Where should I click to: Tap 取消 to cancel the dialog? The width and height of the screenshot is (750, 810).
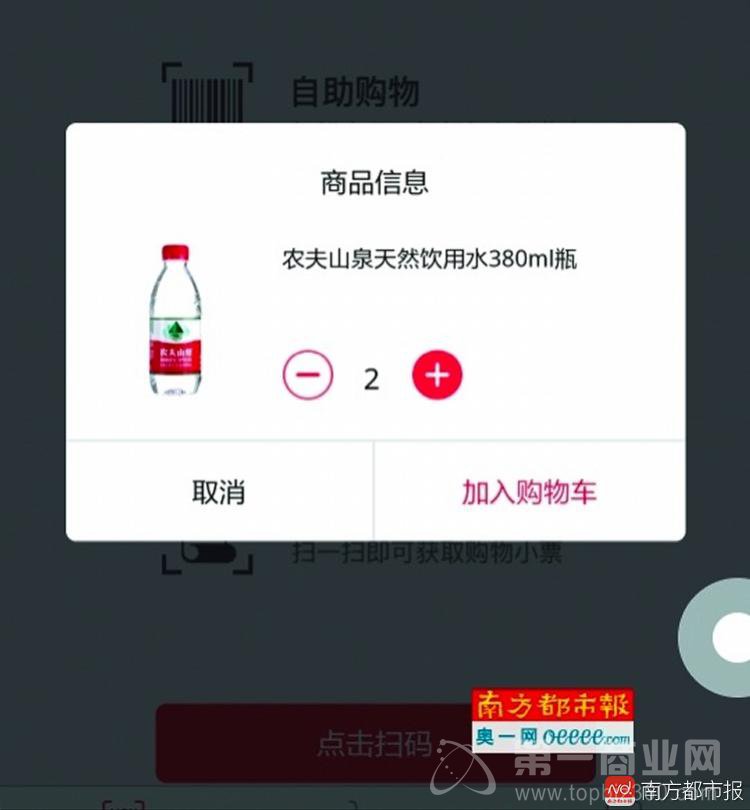[x=219, y=492]
